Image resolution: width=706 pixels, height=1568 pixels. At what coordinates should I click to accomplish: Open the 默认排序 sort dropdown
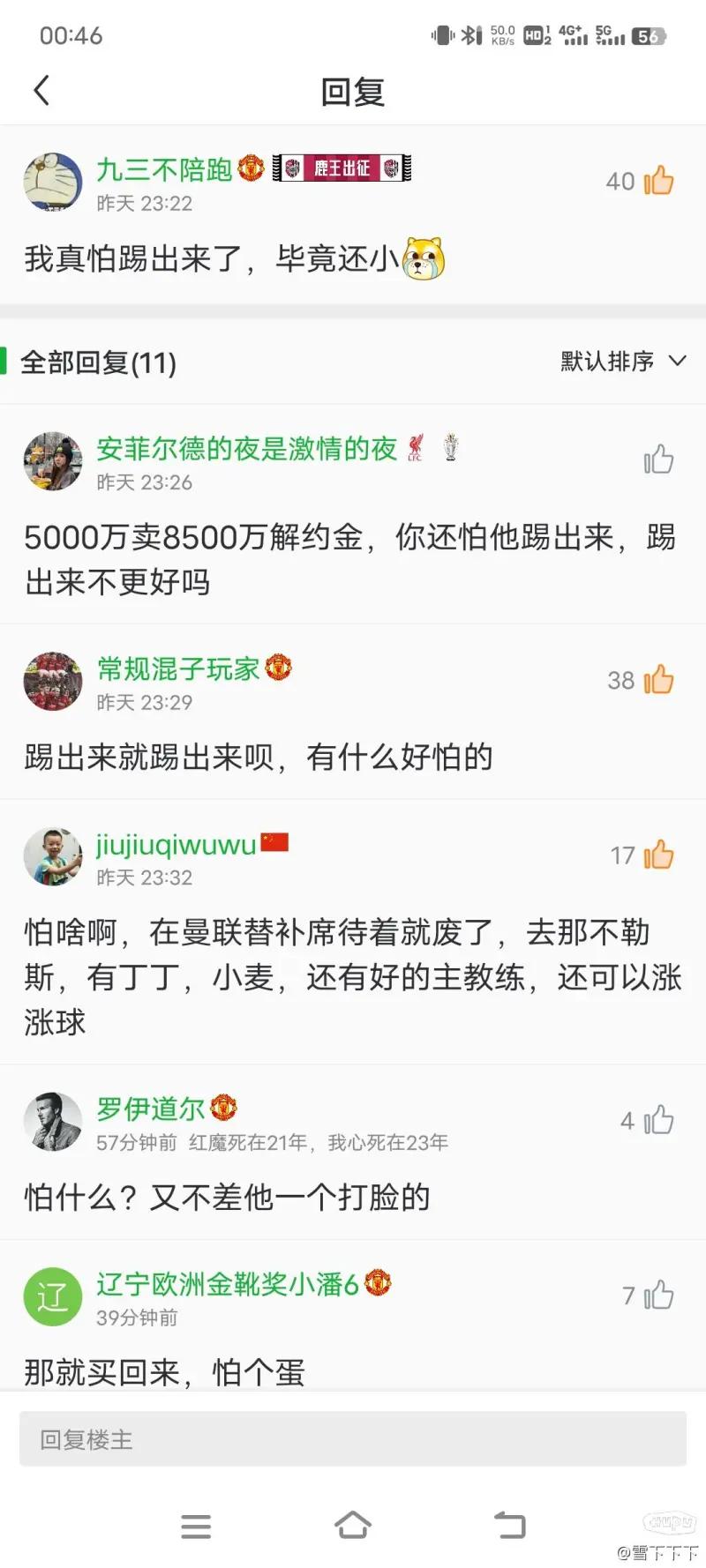[x=623, y=362]
